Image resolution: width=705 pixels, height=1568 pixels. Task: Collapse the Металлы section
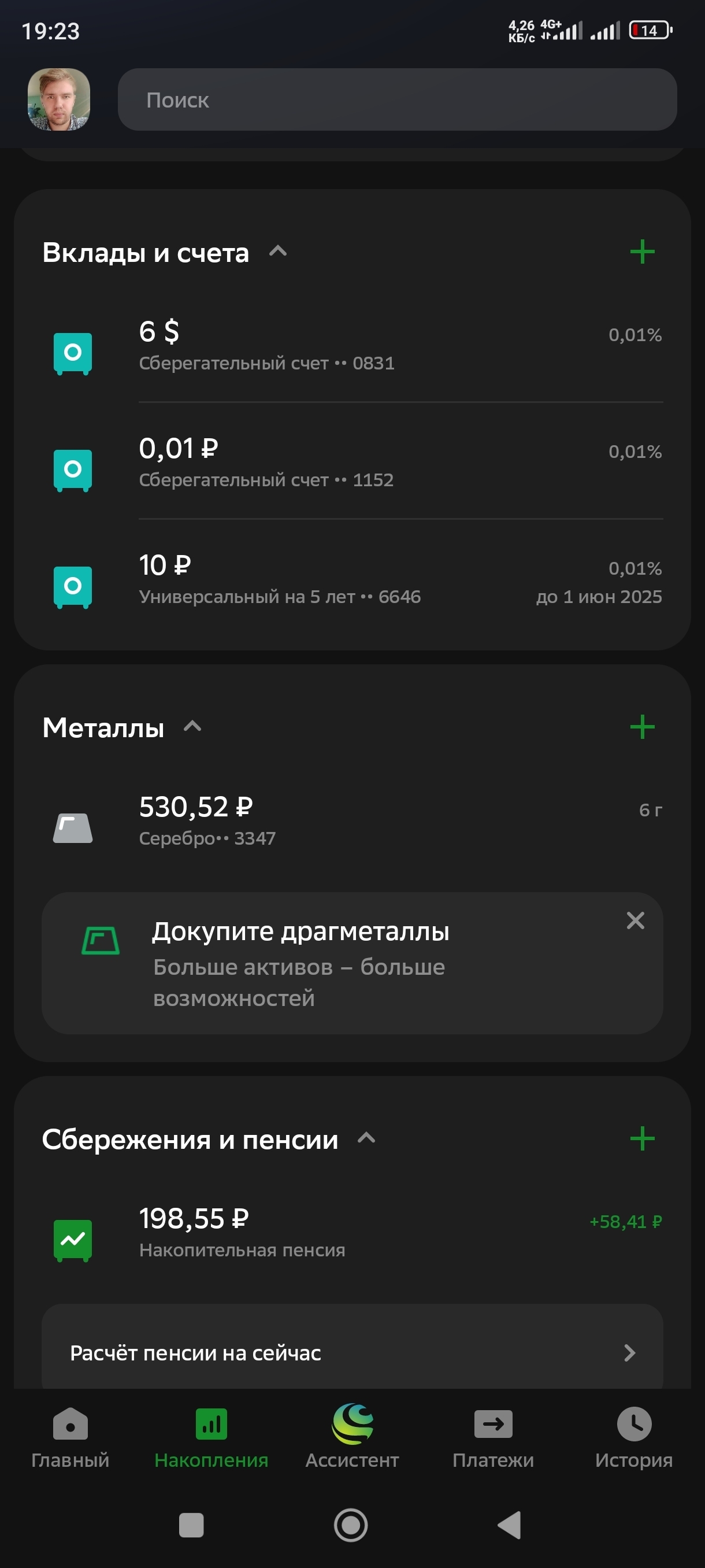pyautogui.click(x=193, y=727)
